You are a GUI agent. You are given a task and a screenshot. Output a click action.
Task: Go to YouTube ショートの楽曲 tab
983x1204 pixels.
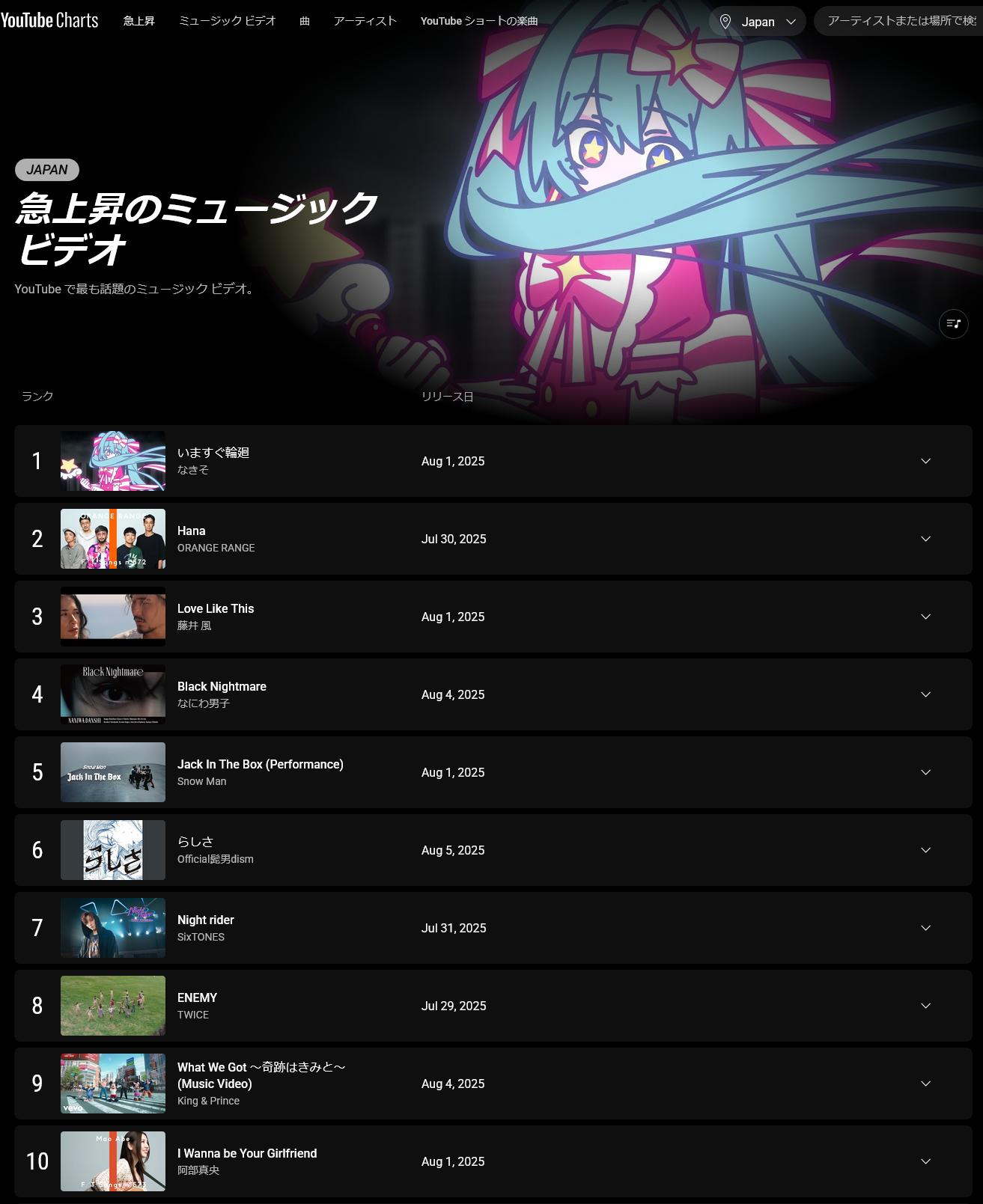[x=478, y=21]
